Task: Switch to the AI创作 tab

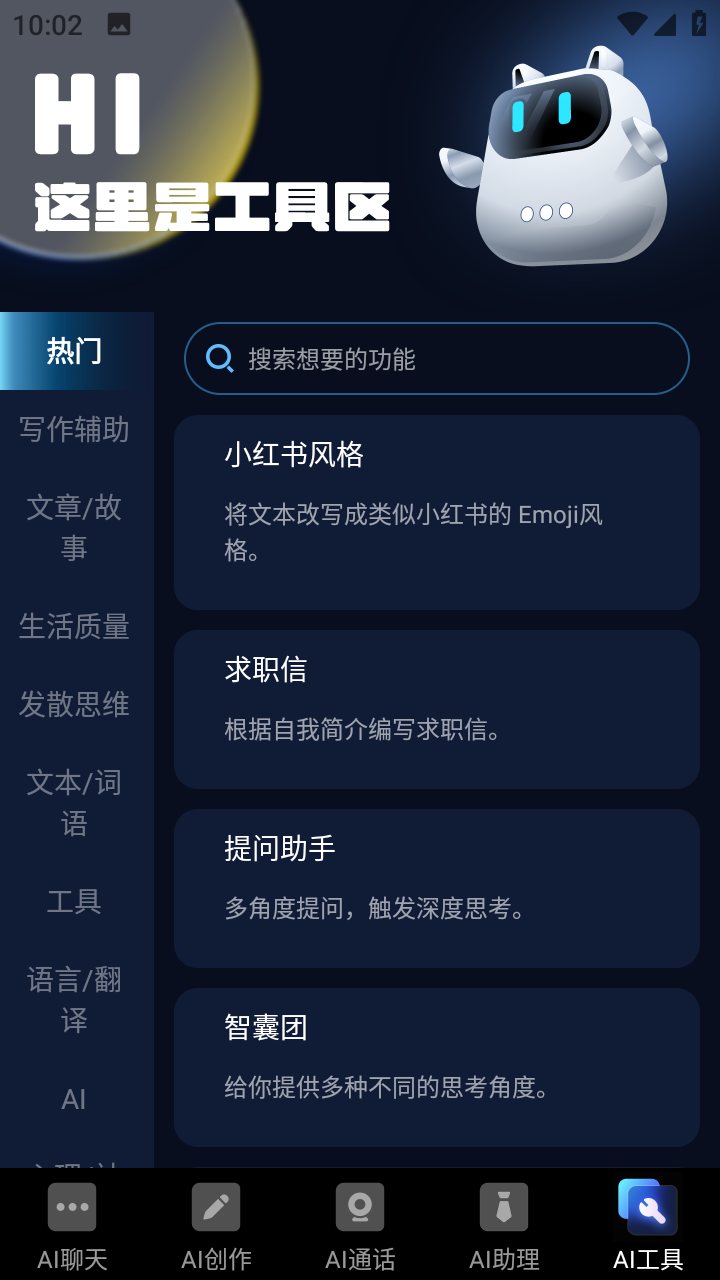Action: coord(216,1226)
